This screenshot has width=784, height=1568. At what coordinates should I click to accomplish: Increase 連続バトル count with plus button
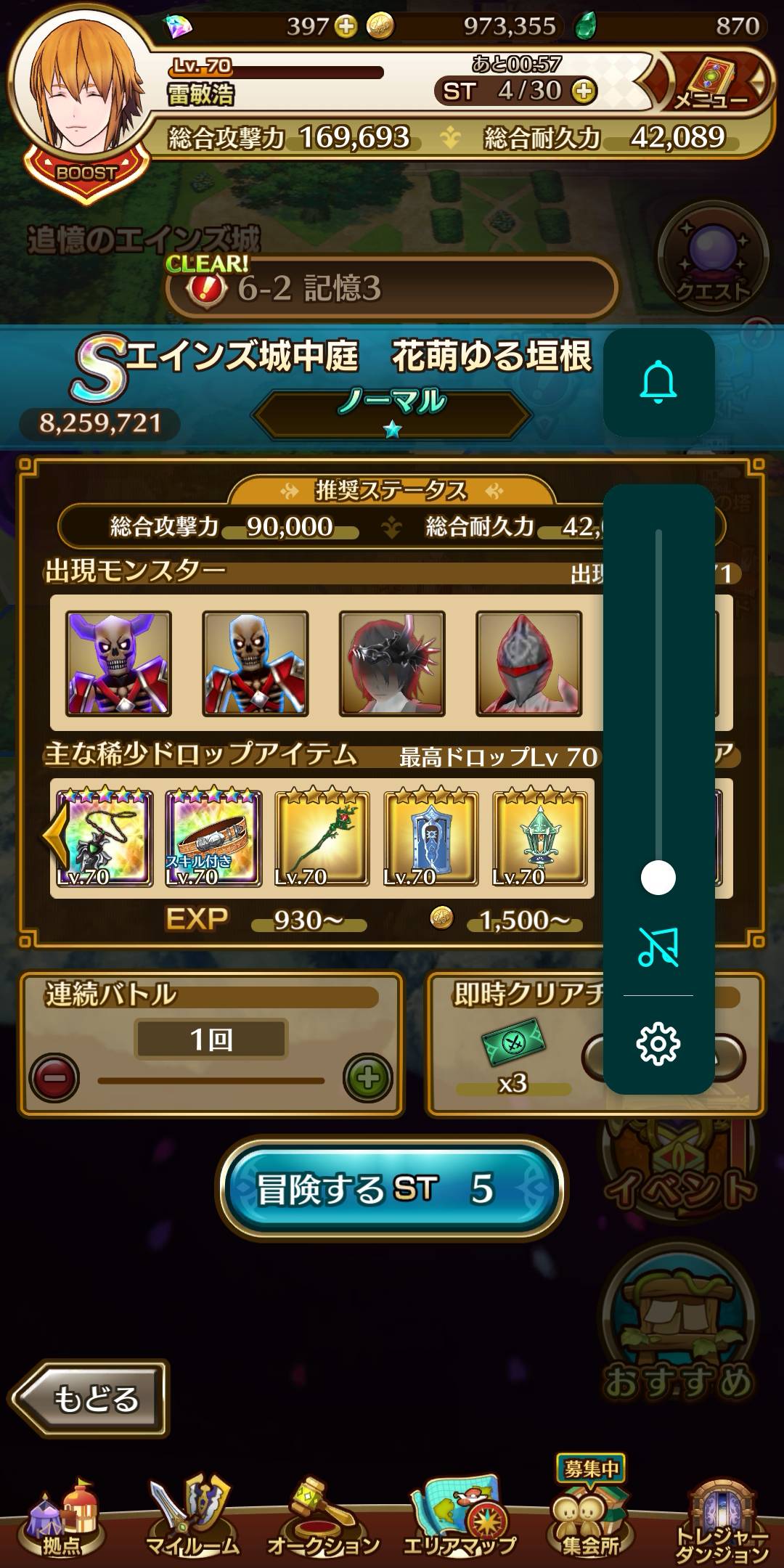[x=368, y=1077]
